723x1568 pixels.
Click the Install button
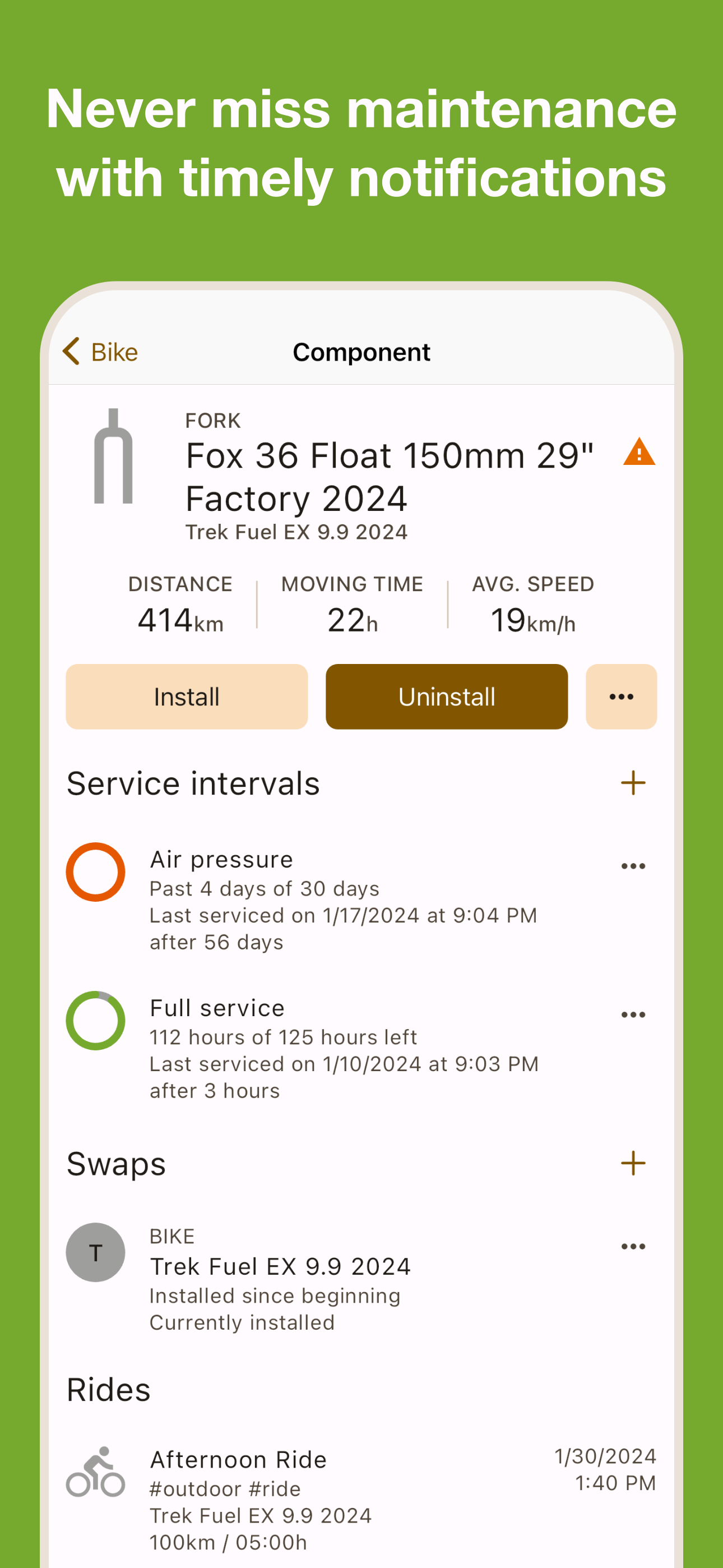point(186,697)
